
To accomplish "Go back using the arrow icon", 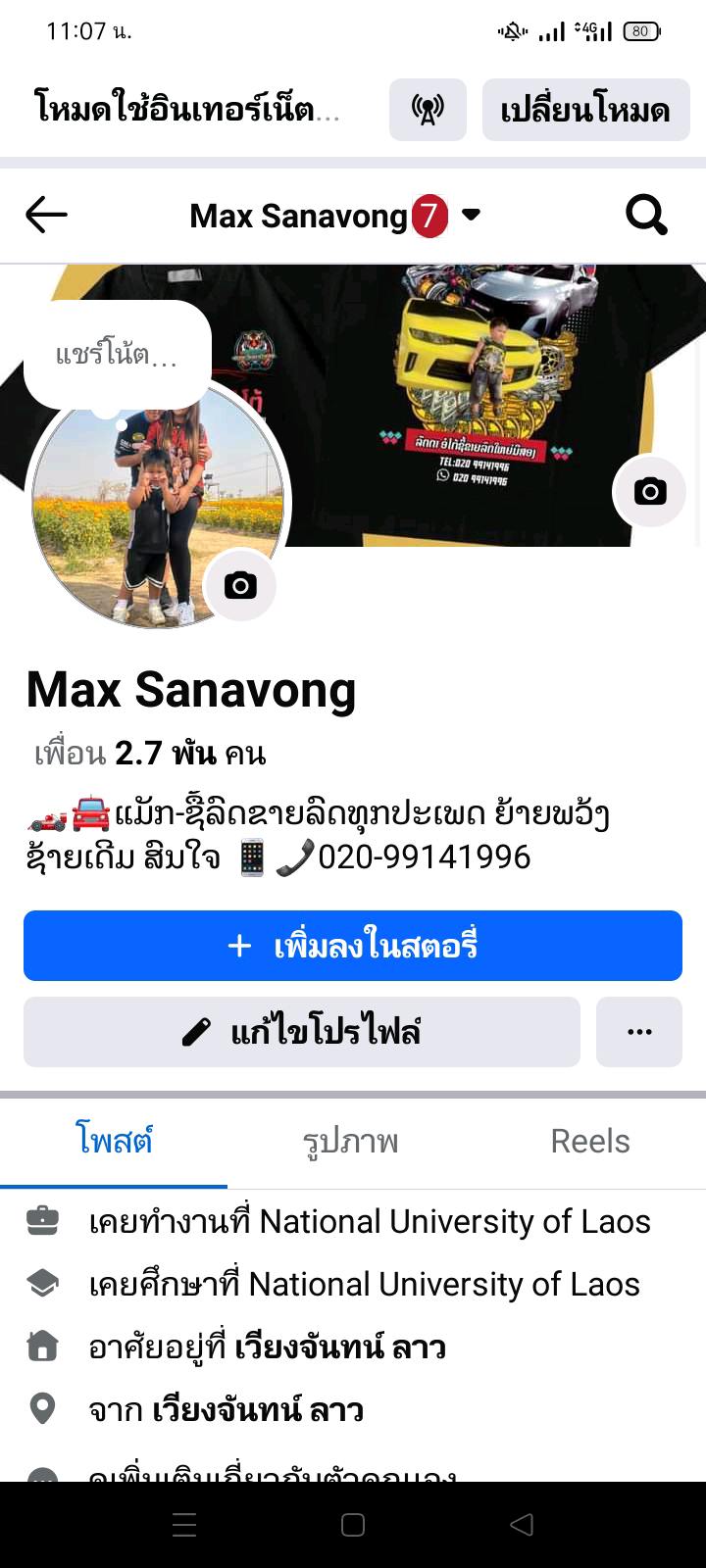I will pyautogui.click(x=46, y=215).
